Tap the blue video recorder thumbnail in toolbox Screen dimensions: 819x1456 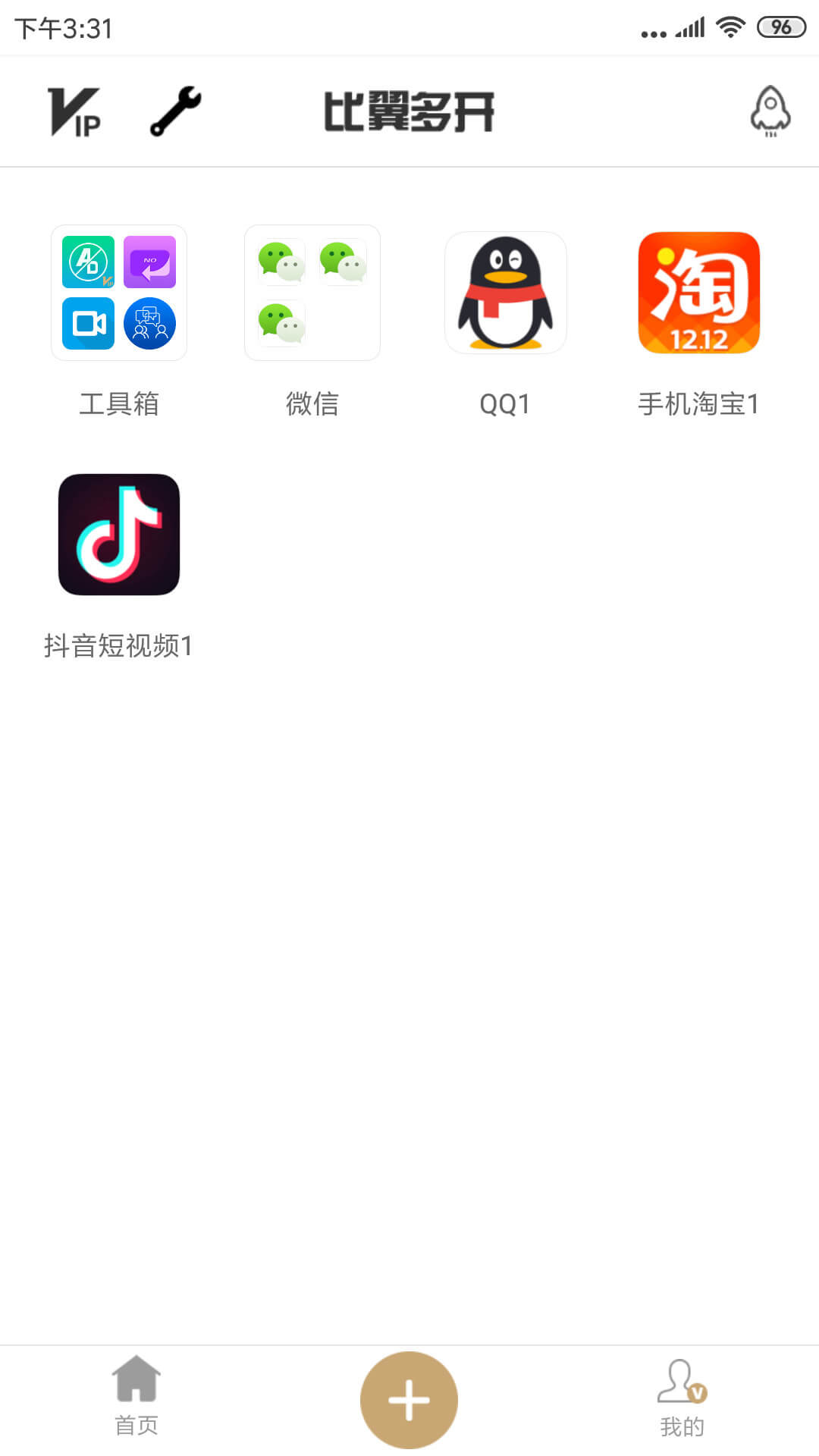pyautogui.click(x=88, y=323)
